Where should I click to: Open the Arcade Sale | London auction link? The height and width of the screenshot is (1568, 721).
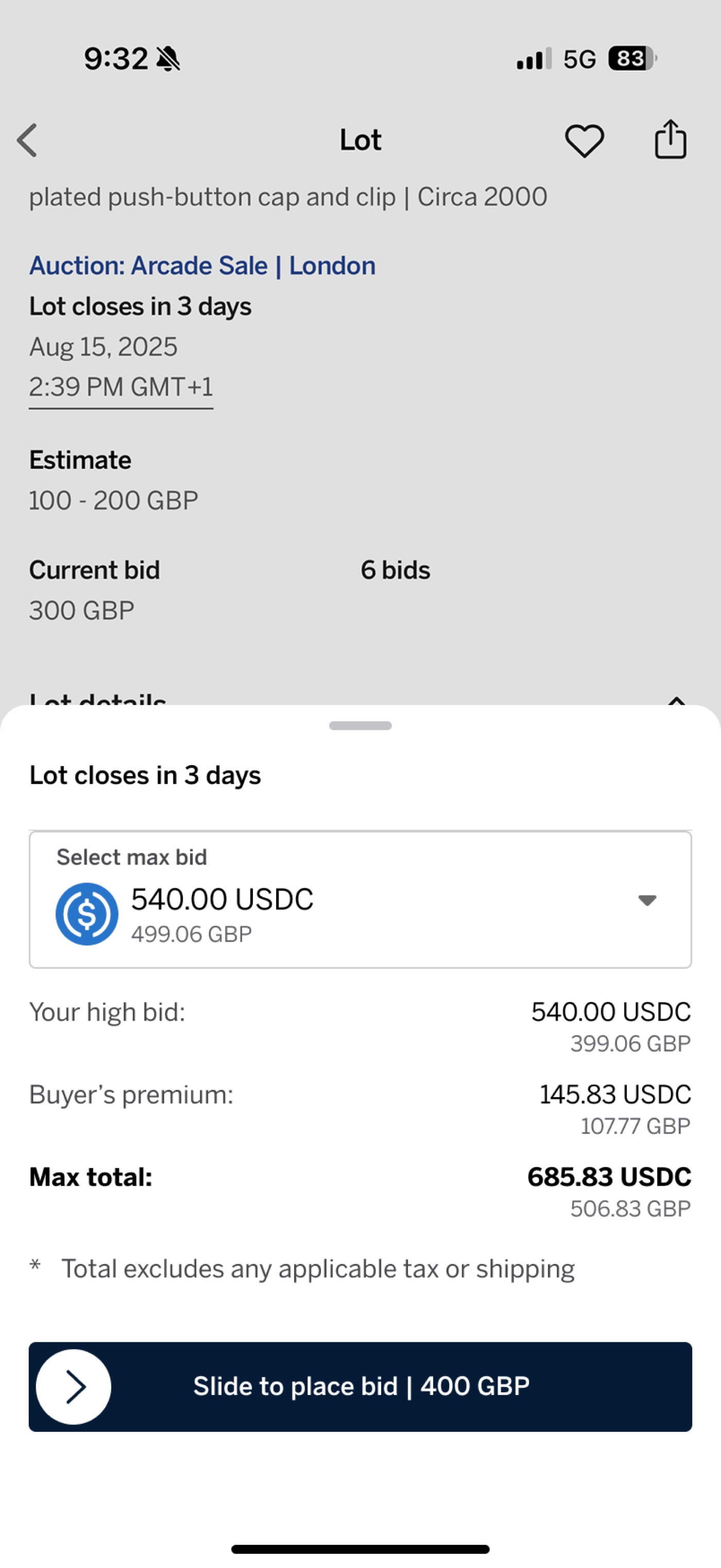tap(202, 265)
